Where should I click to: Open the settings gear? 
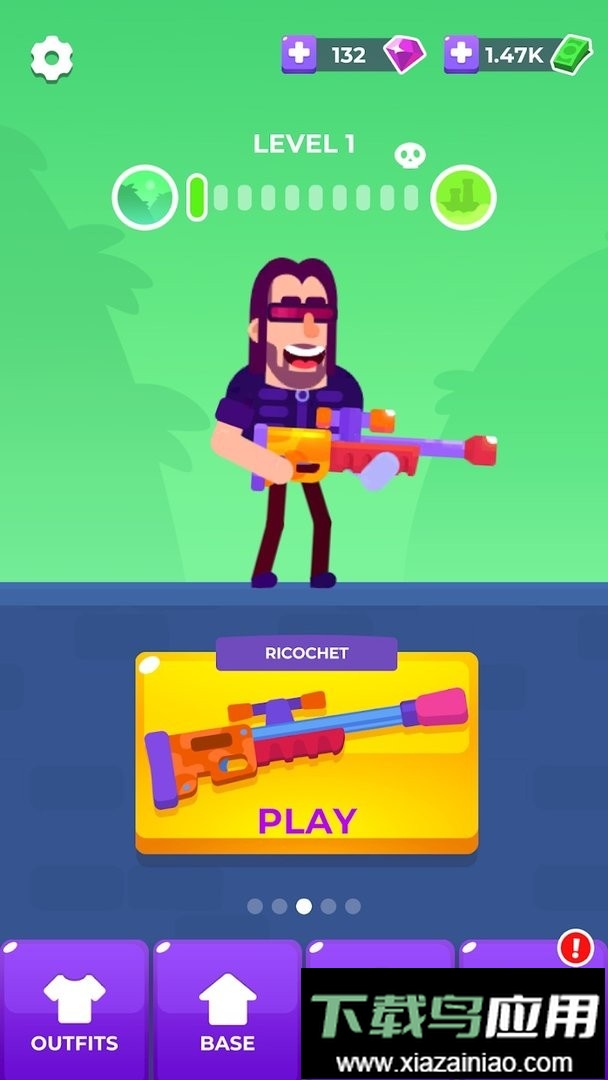pyautogui.click(x=52, y=59)
